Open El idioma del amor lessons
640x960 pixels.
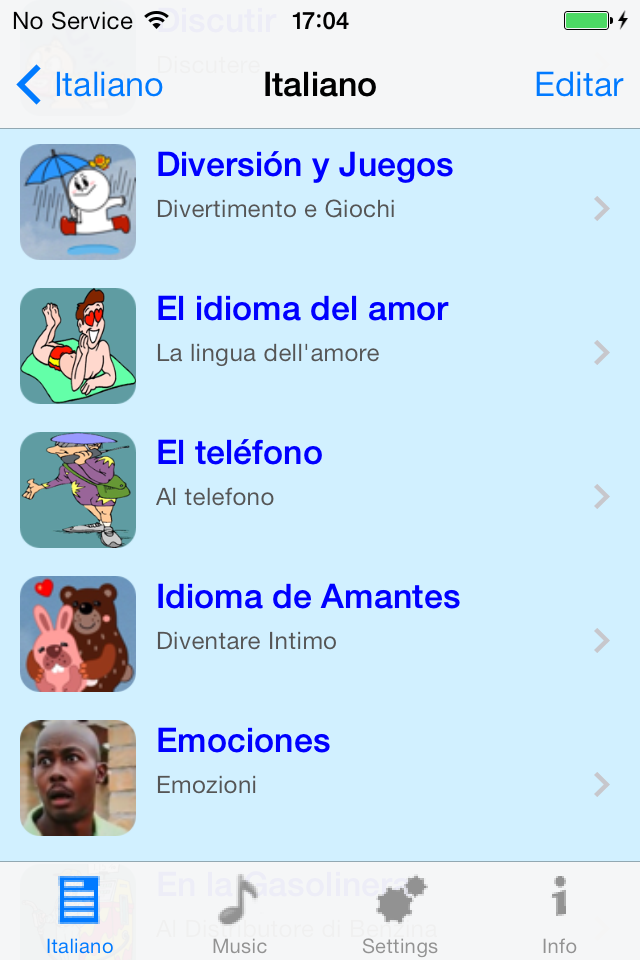[x=320, y=346]
